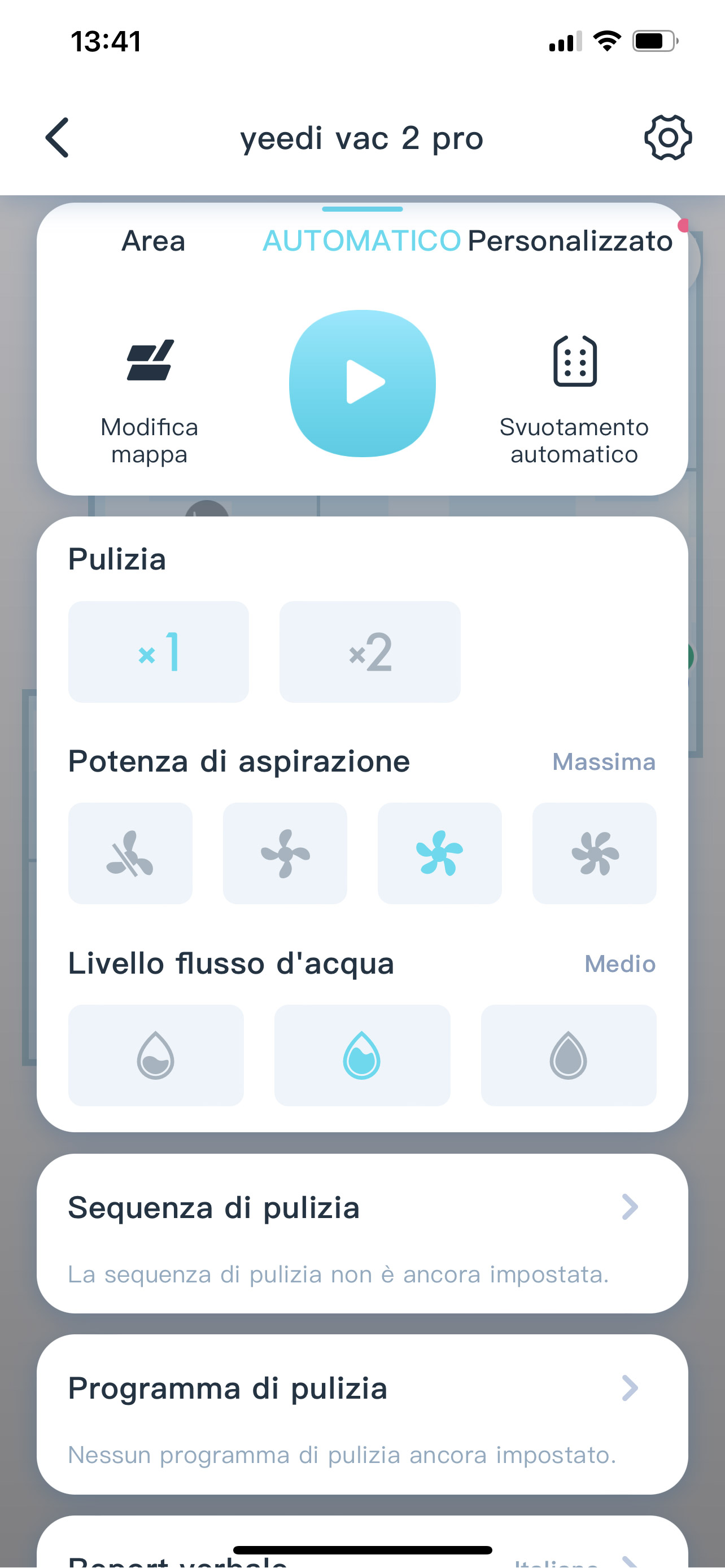Select ×2 cleaning passes
The image size is (725, 1568).
coord(370,652)
